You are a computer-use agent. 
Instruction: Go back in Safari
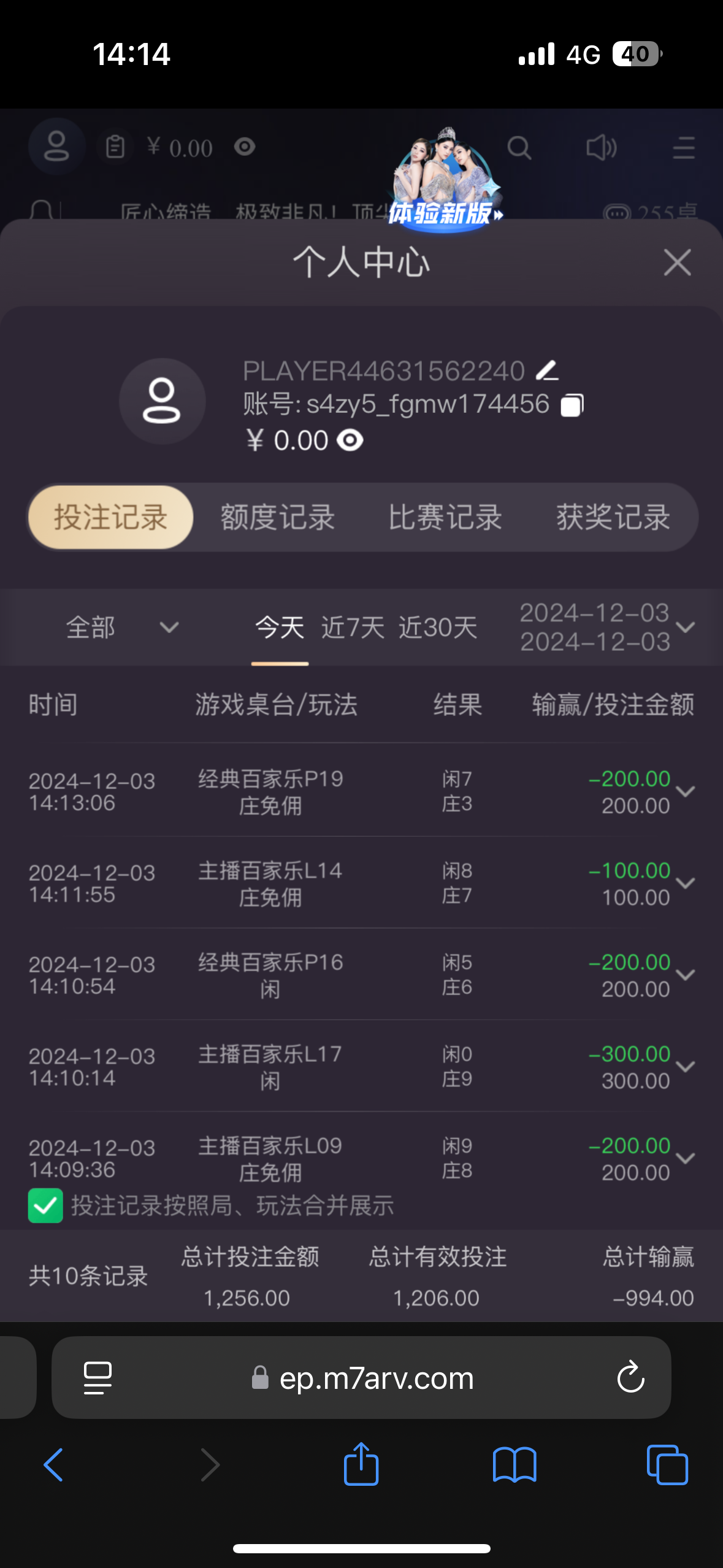[53, 1465]
